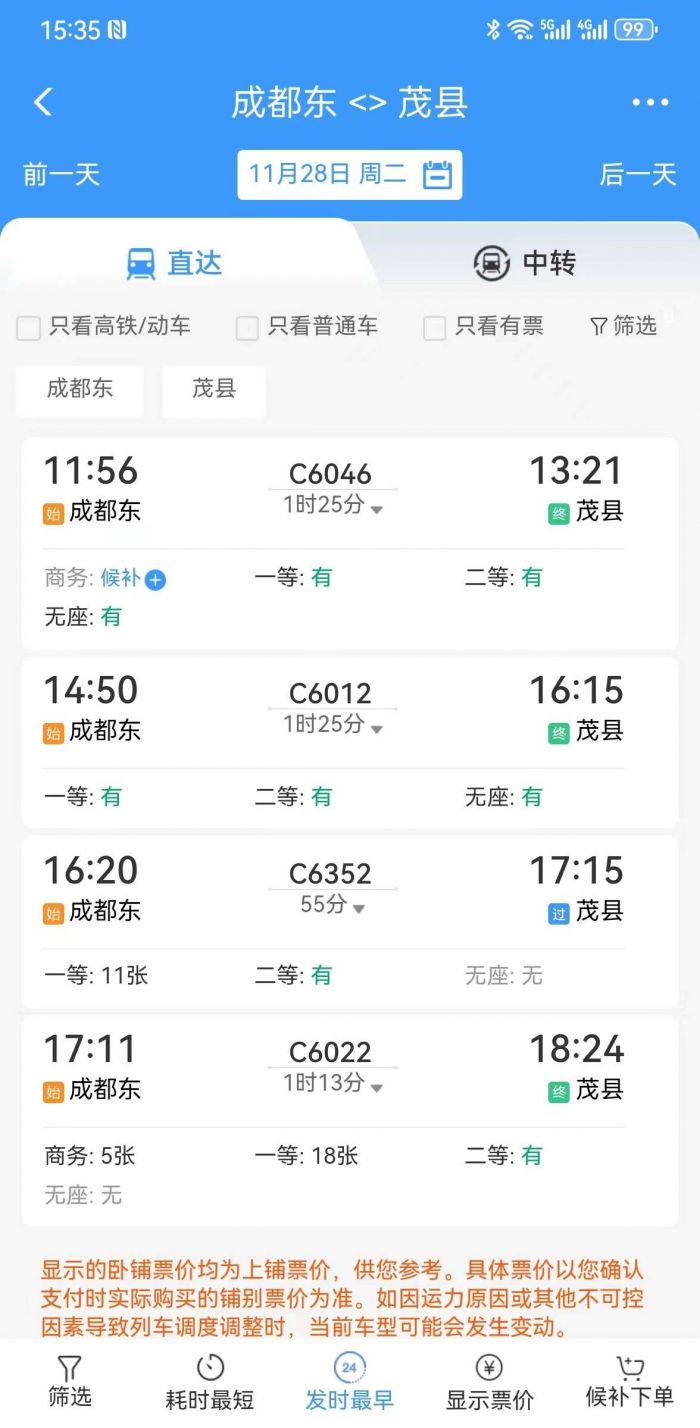Go to the previous day (前一天)
This screenshot has width=700, height=1428.
pyautogui.click(x=62, y=174)
